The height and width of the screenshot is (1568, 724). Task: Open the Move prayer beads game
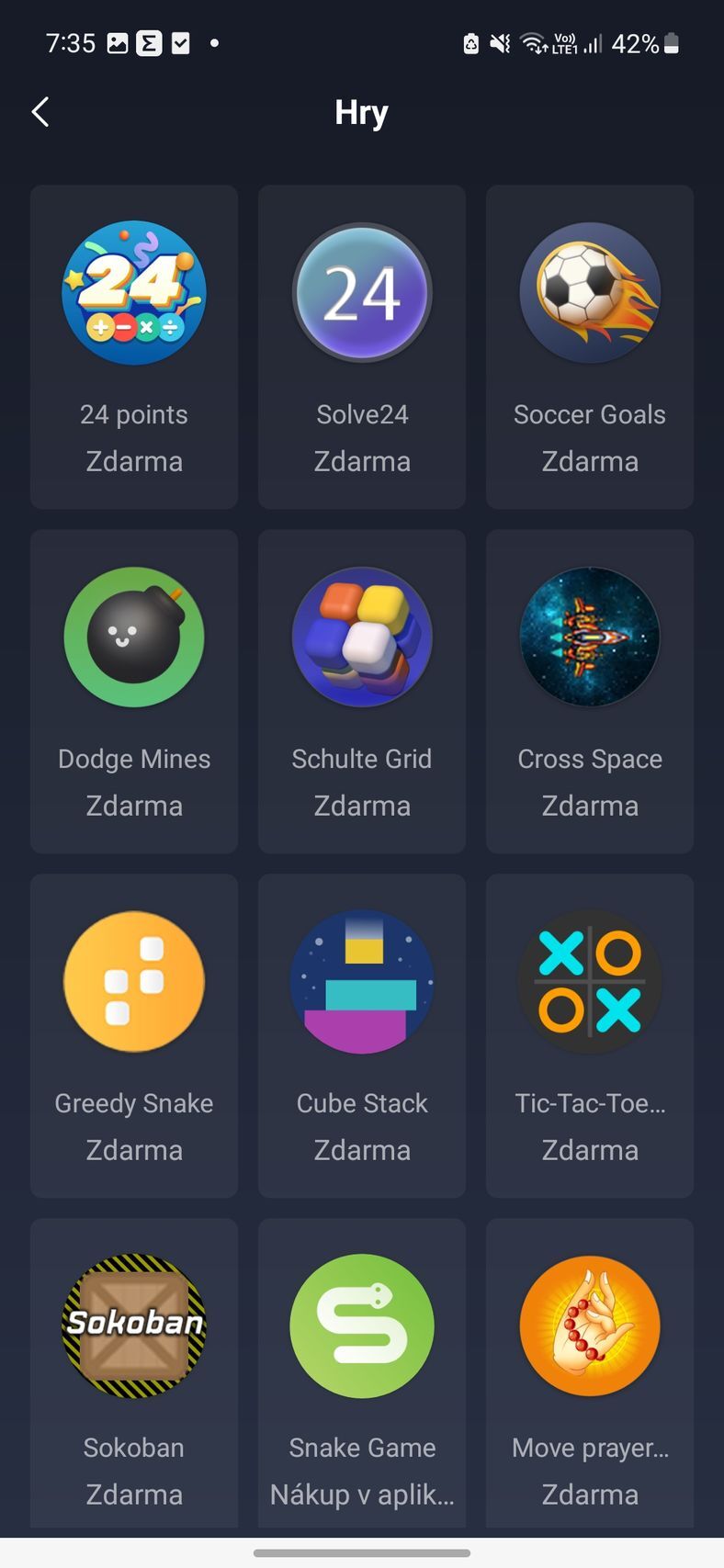click(590, 1325)
